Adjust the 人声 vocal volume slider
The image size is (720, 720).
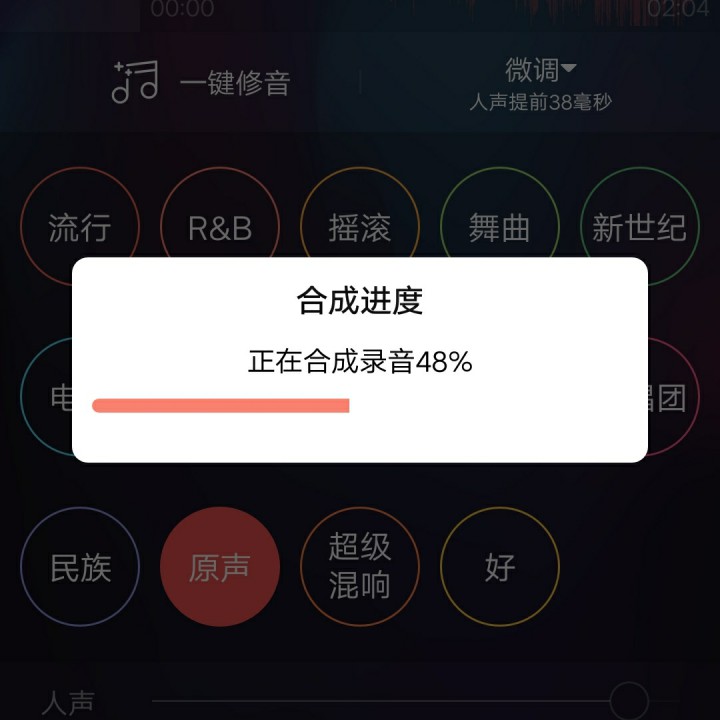(629, 700)
